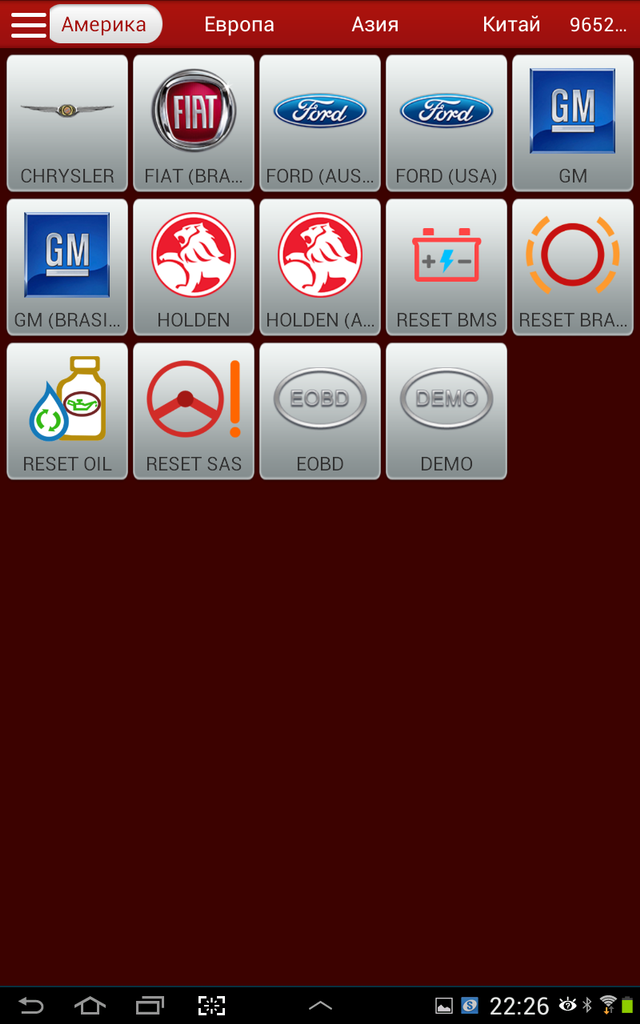The height and width of the screenshot is (1024, 640).
Task: Switch to the Европа tab
Action: coord(239,25)
